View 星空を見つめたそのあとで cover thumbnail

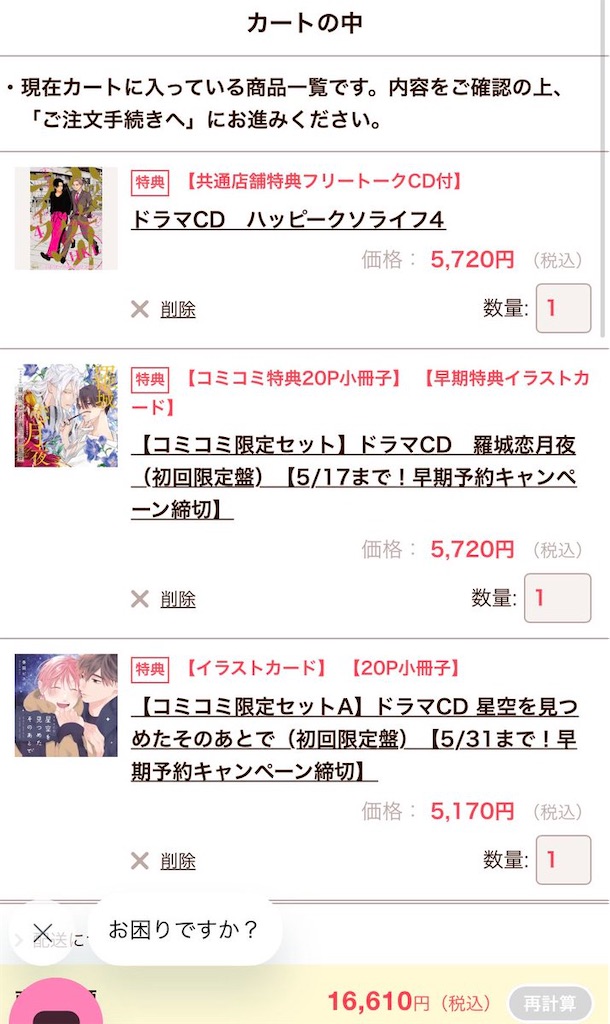pyautogui.click(x=66, y=704)
